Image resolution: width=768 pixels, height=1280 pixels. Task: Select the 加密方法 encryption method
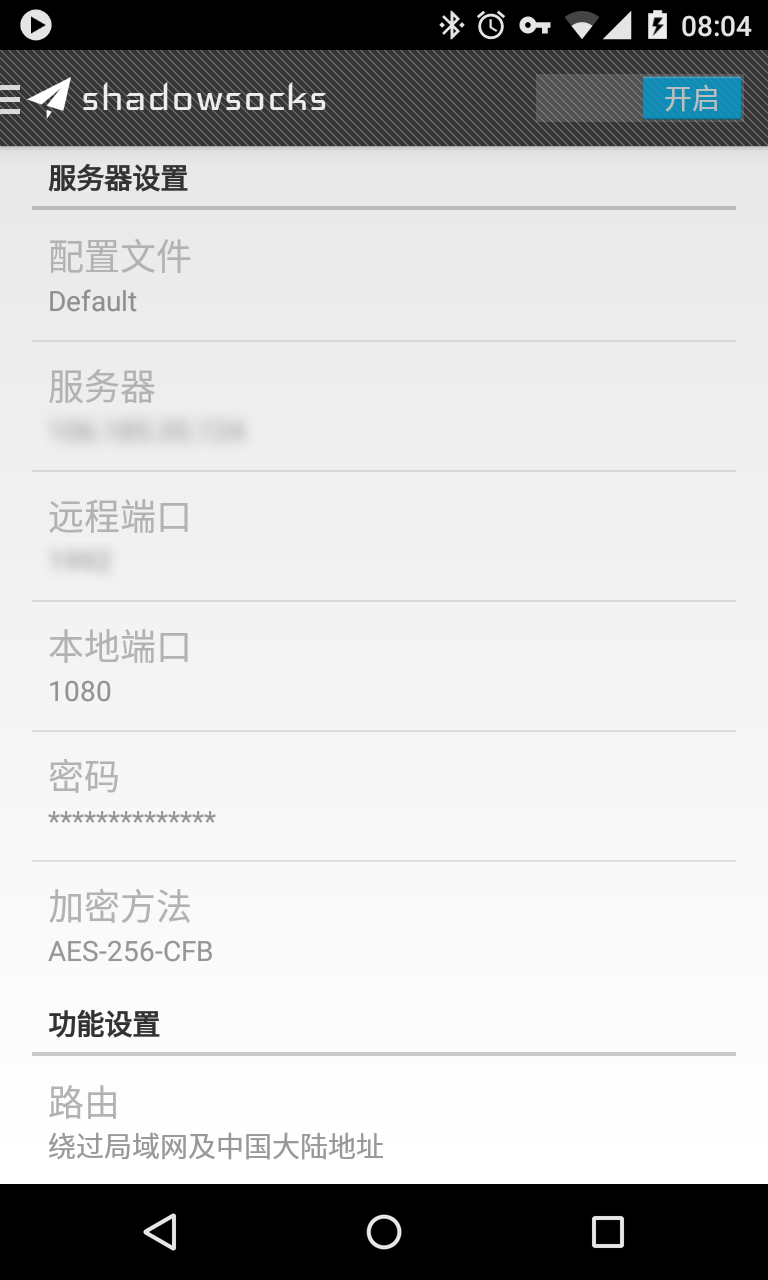(x=384, y=926)
